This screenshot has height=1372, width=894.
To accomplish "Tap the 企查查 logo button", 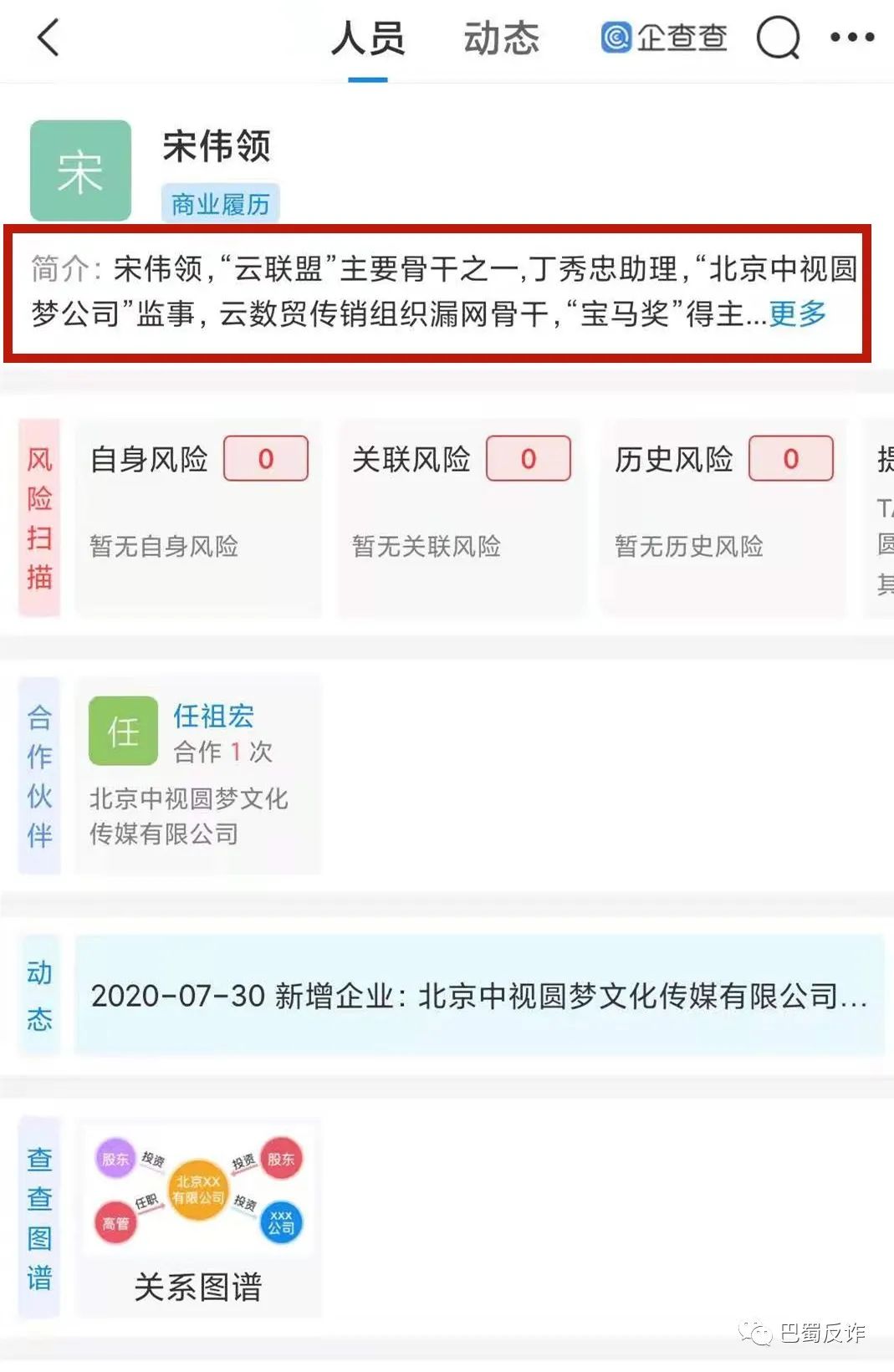I will click(664, 38).
